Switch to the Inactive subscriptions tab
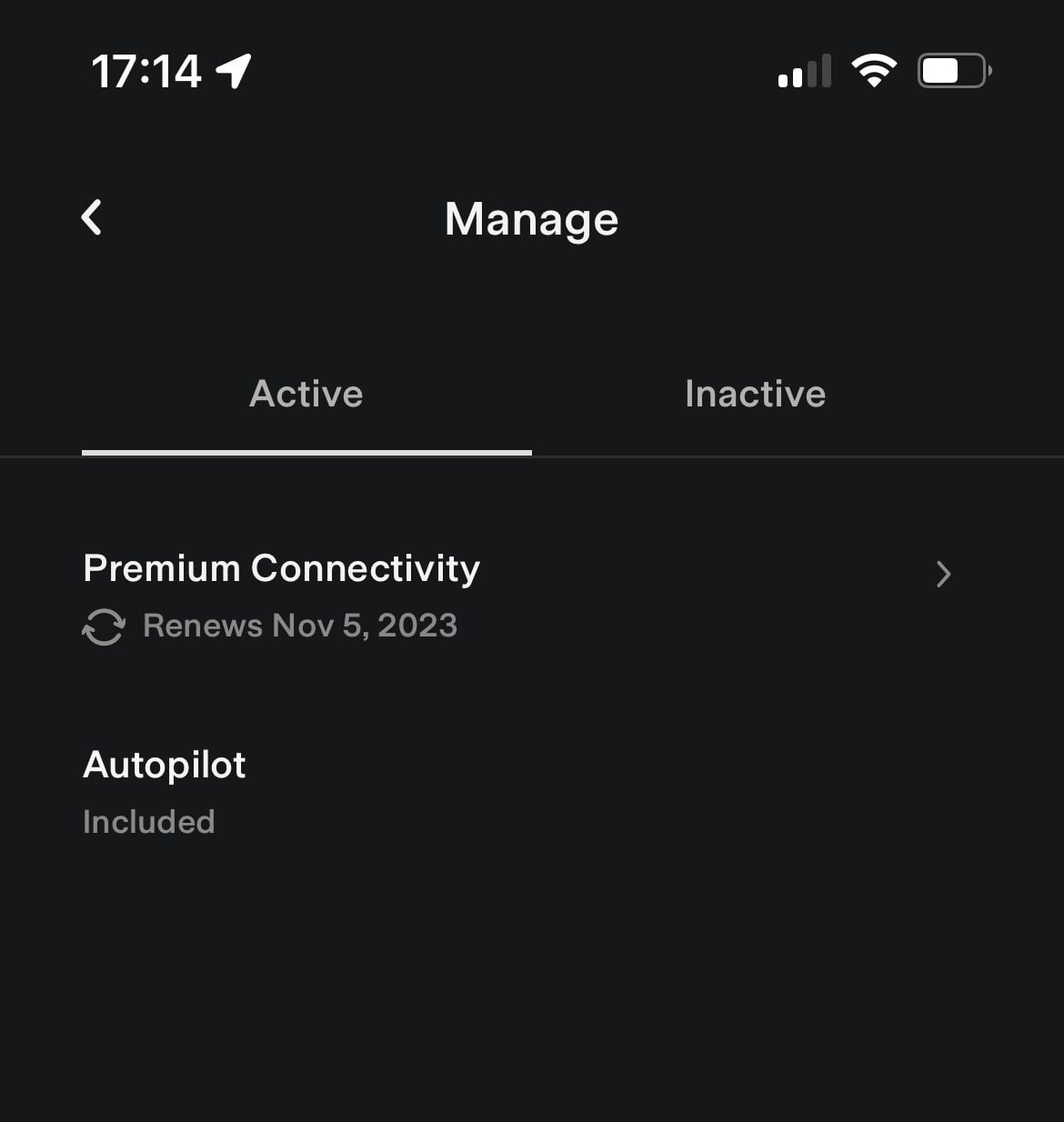 (x=755, y=393)
